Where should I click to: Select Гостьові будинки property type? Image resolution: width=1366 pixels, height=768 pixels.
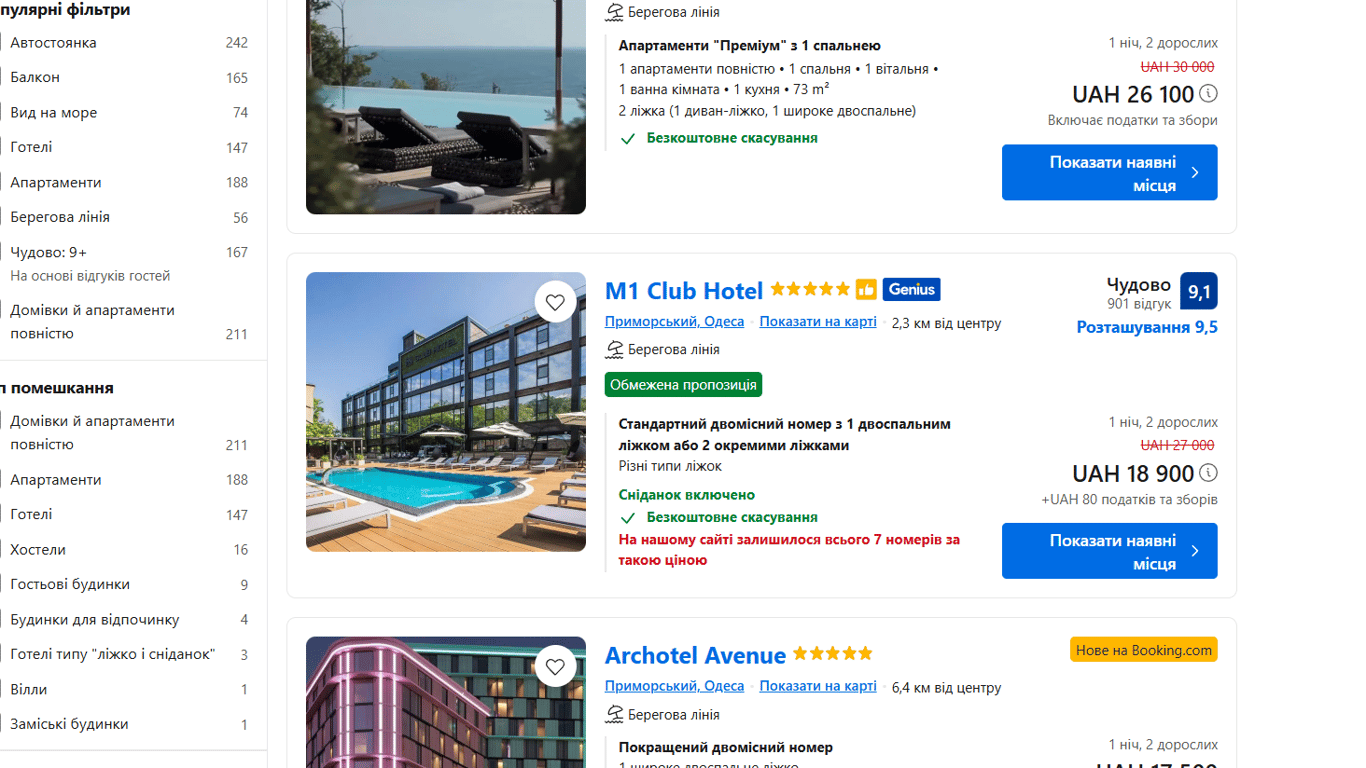(70, 585)
